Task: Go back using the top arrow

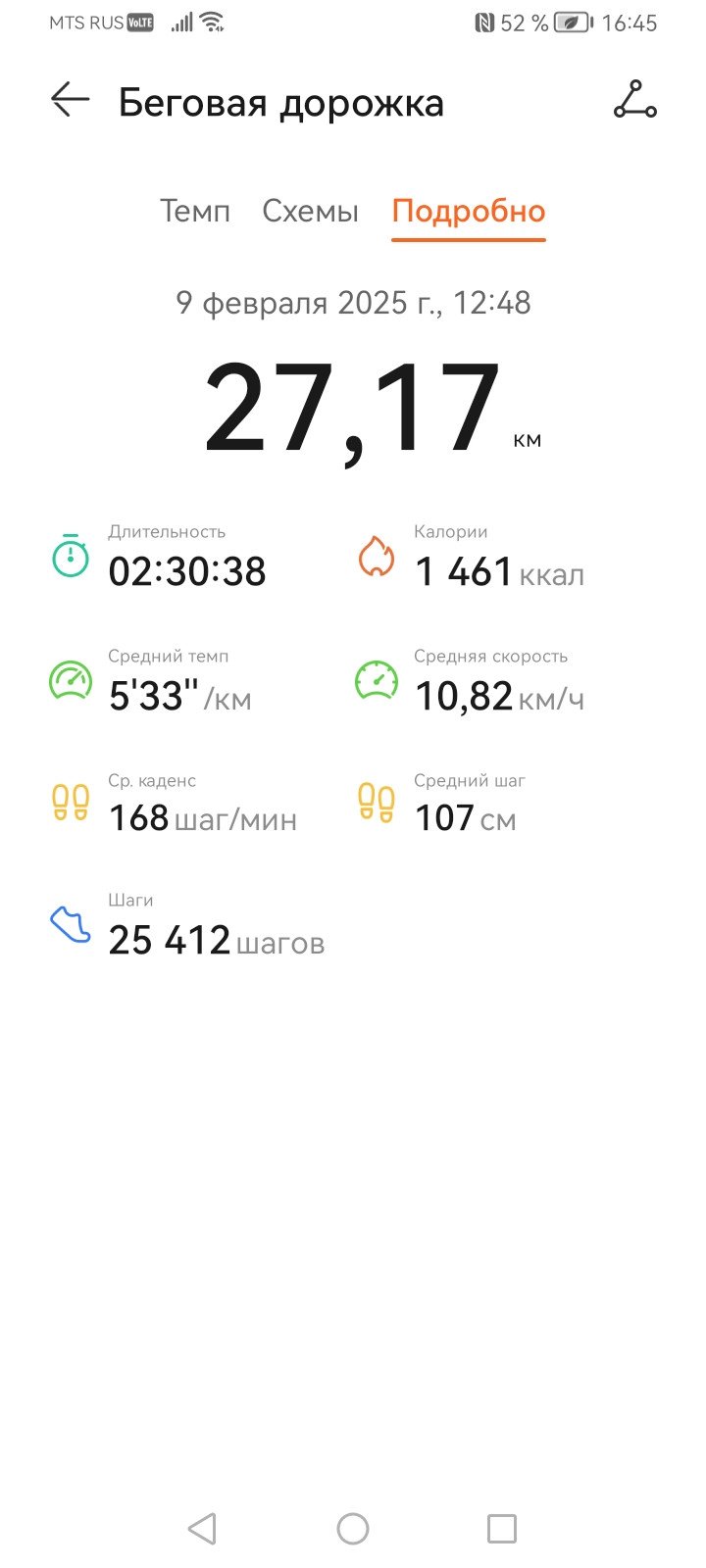Action: click(x=70, y=100)
